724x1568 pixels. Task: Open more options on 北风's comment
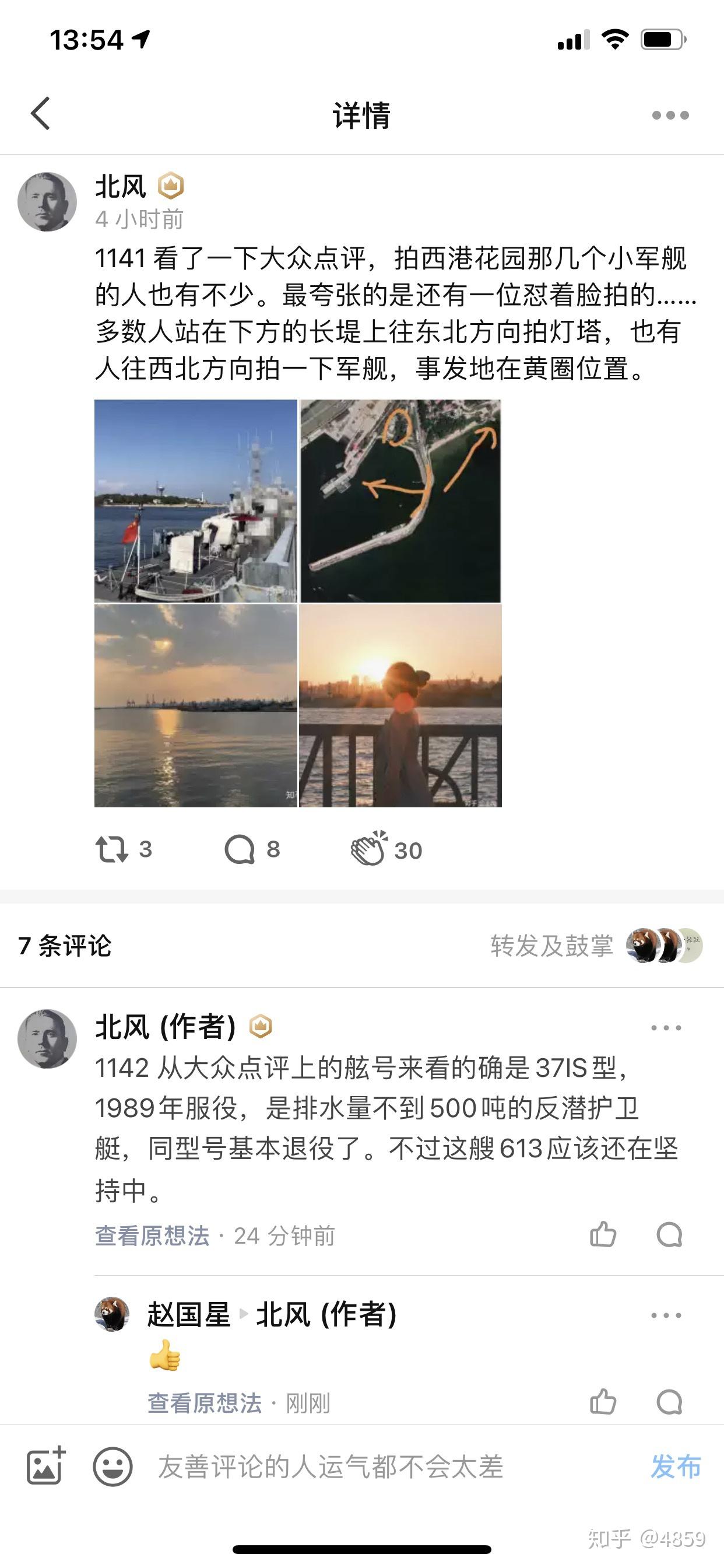click(666, 1028)
